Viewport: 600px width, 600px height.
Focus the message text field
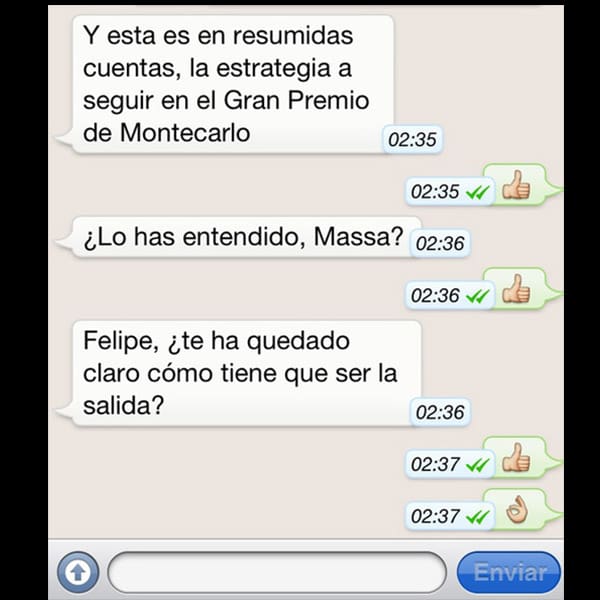[x=276, y=573]
